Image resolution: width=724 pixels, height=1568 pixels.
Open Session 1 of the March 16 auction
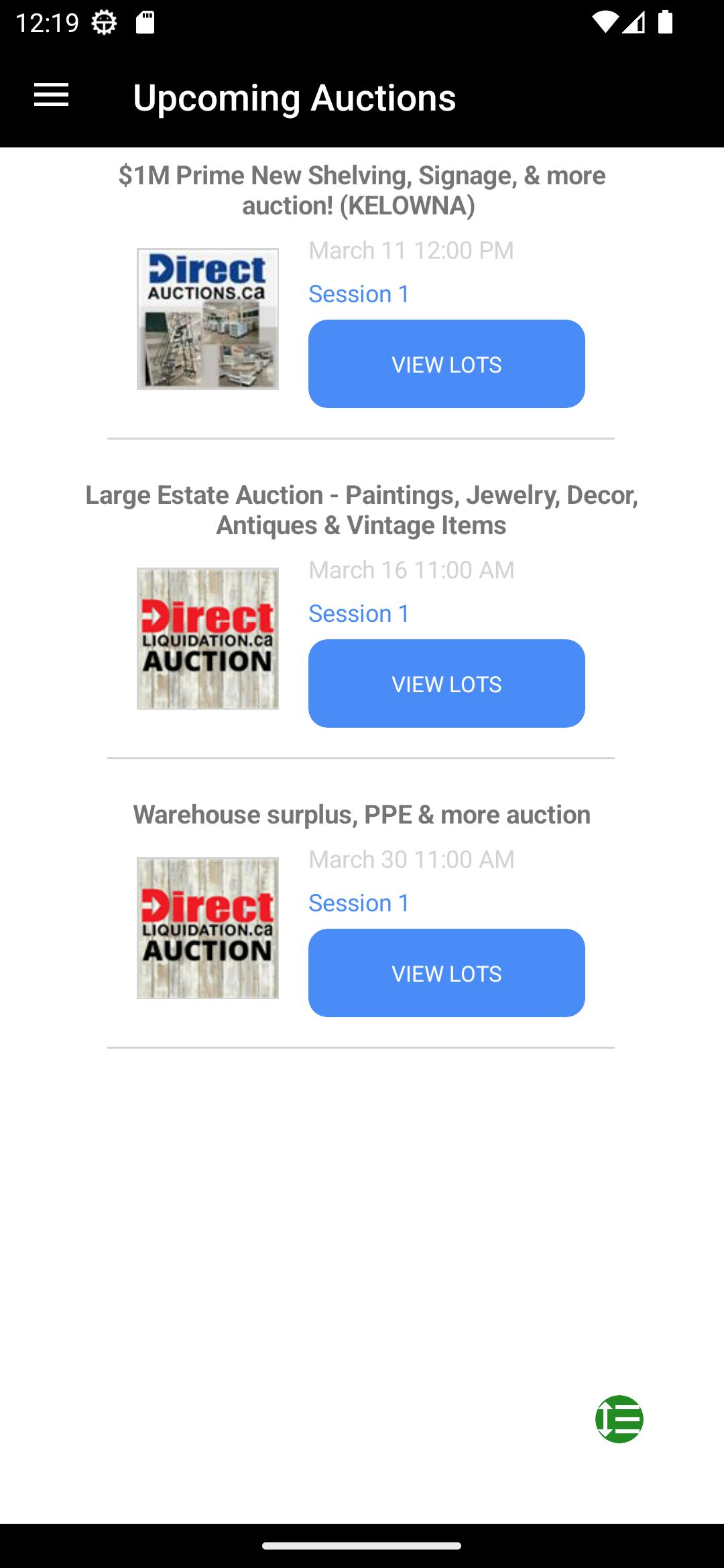click(359, 614)
